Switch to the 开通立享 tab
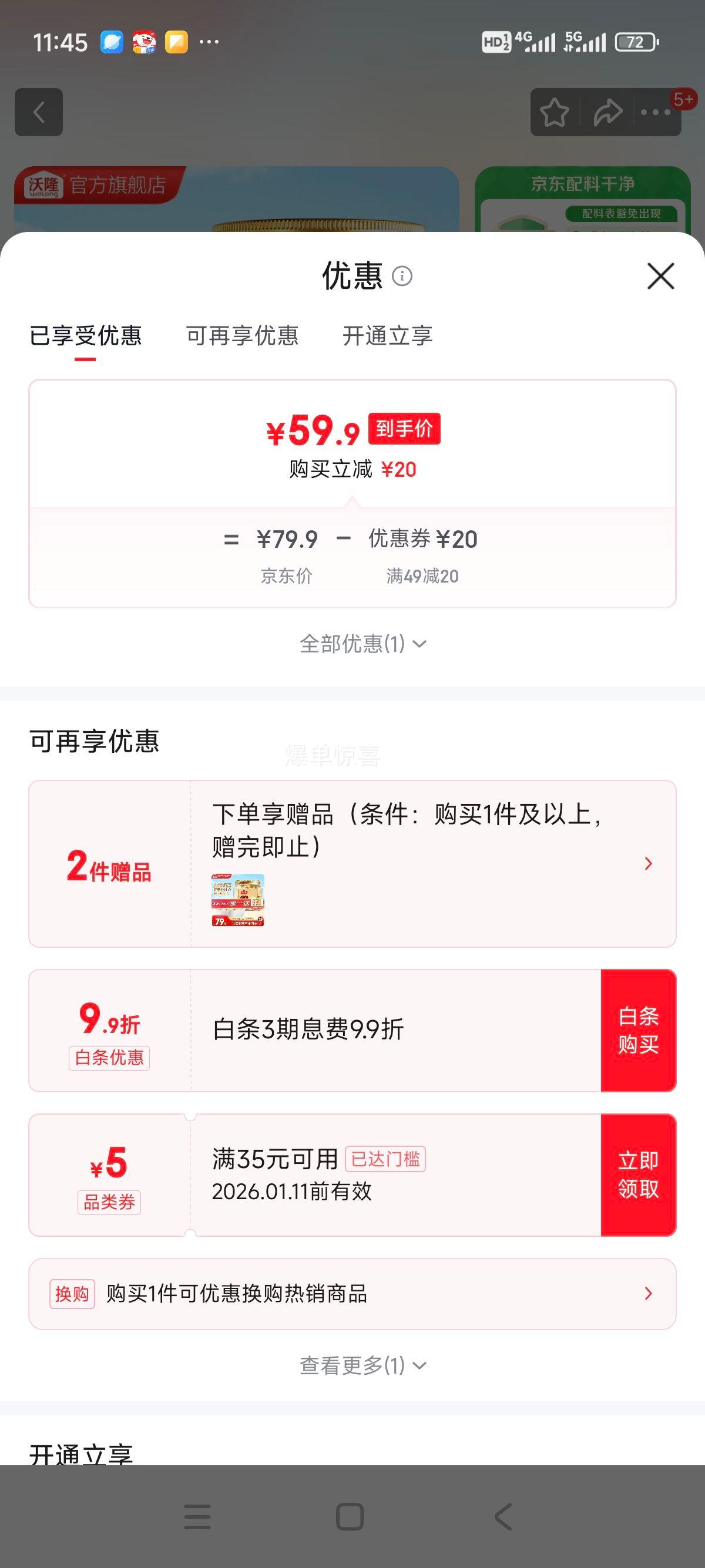The image size is (705, 1568). coord(388,336)
